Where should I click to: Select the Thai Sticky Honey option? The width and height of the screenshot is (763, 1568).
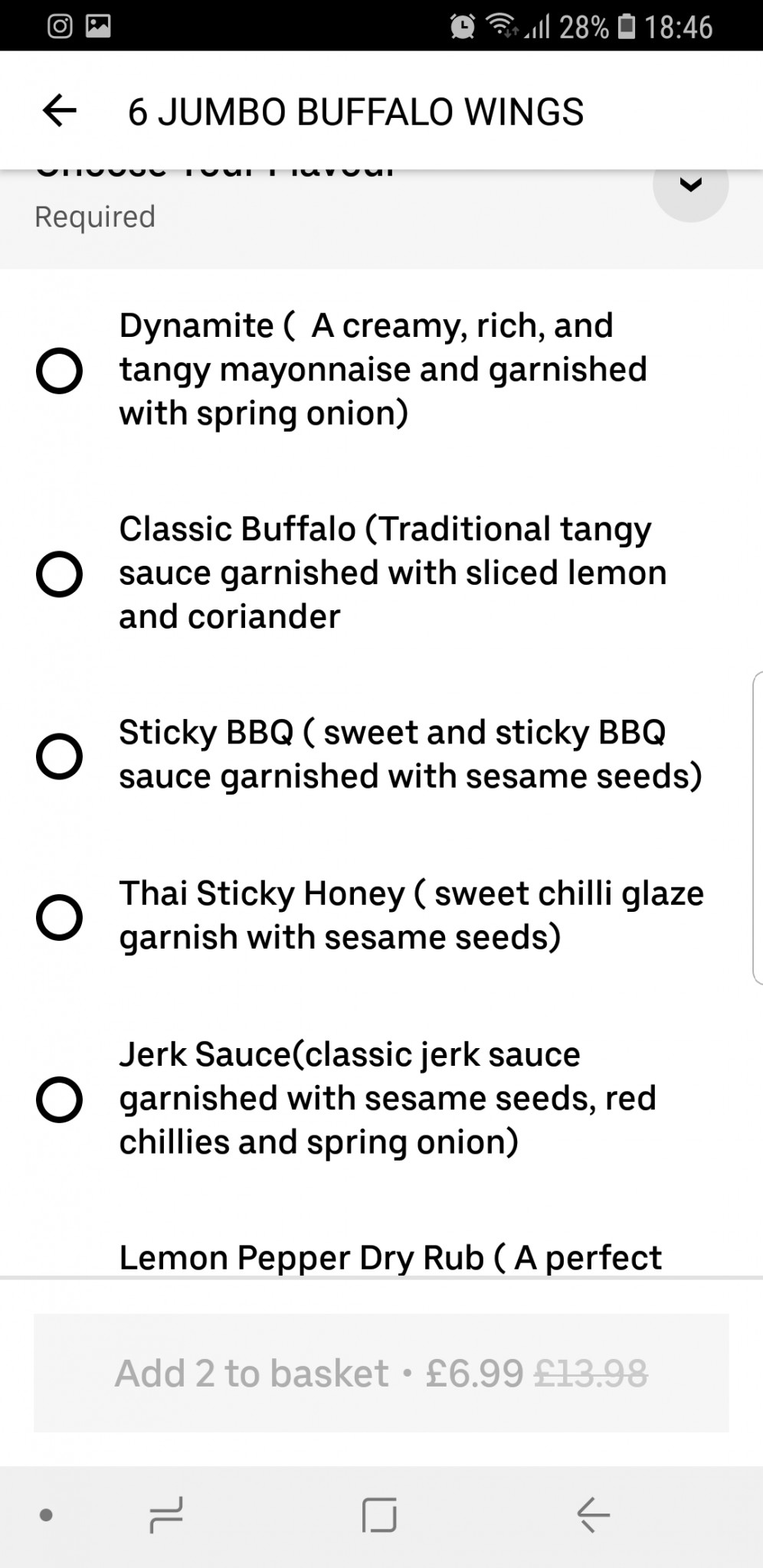[x=60, y=916]
